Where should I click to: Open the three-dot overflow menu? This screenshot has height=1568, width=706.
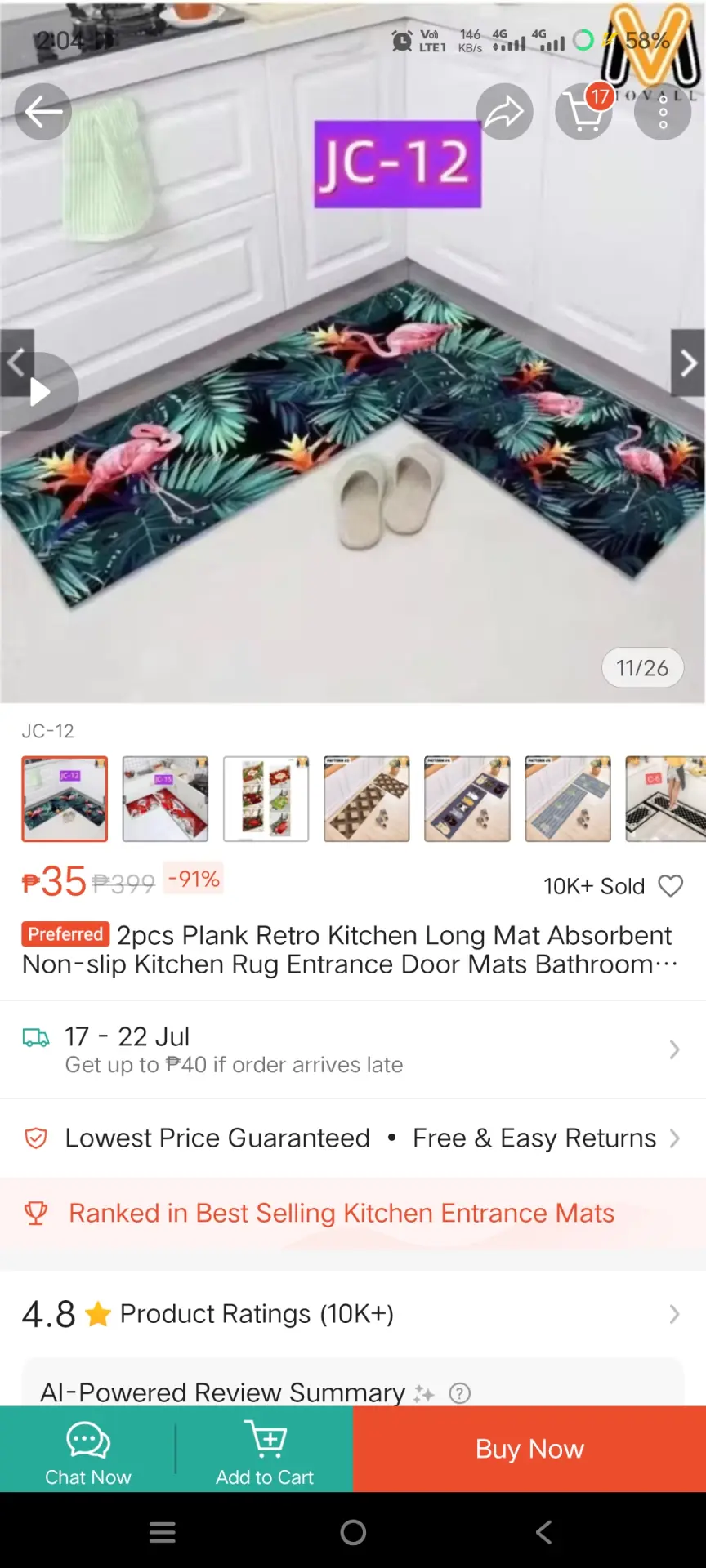[663, 112]
